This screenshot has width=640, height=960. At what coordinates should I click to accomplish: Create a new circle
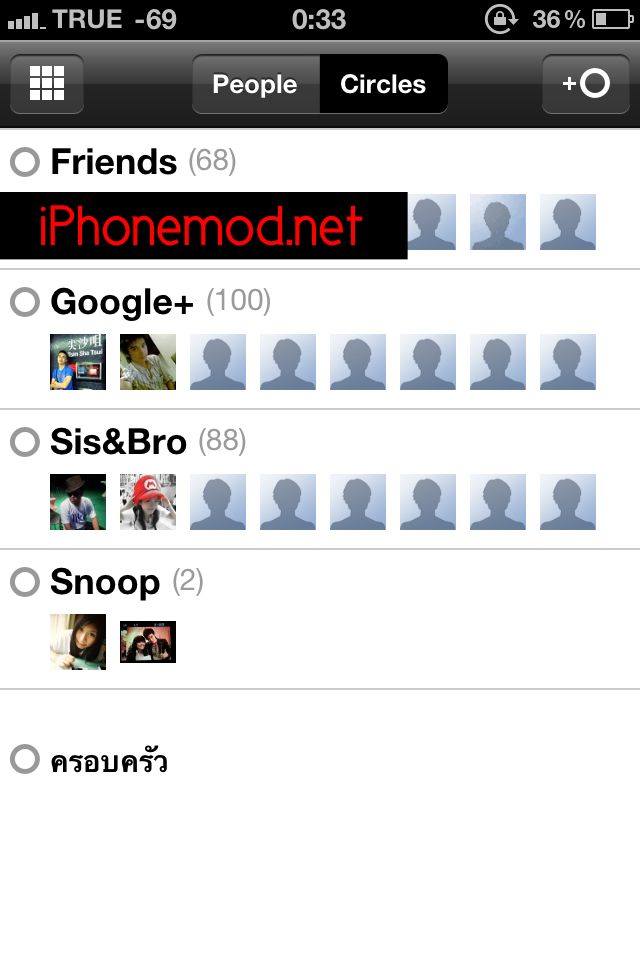click(586, 84)
